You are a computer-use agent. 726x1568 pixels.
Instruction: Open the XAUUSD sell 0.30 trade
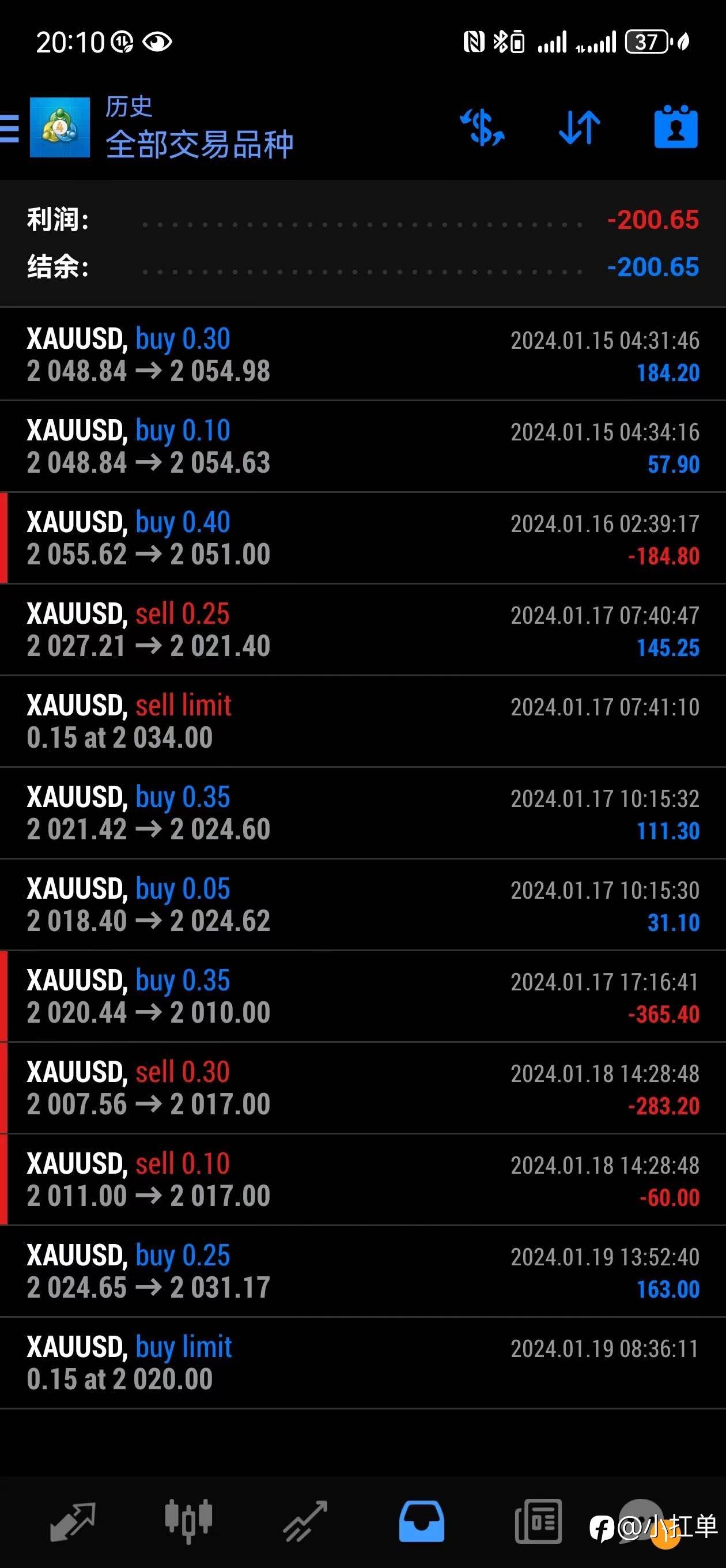tap(362, 1088)
